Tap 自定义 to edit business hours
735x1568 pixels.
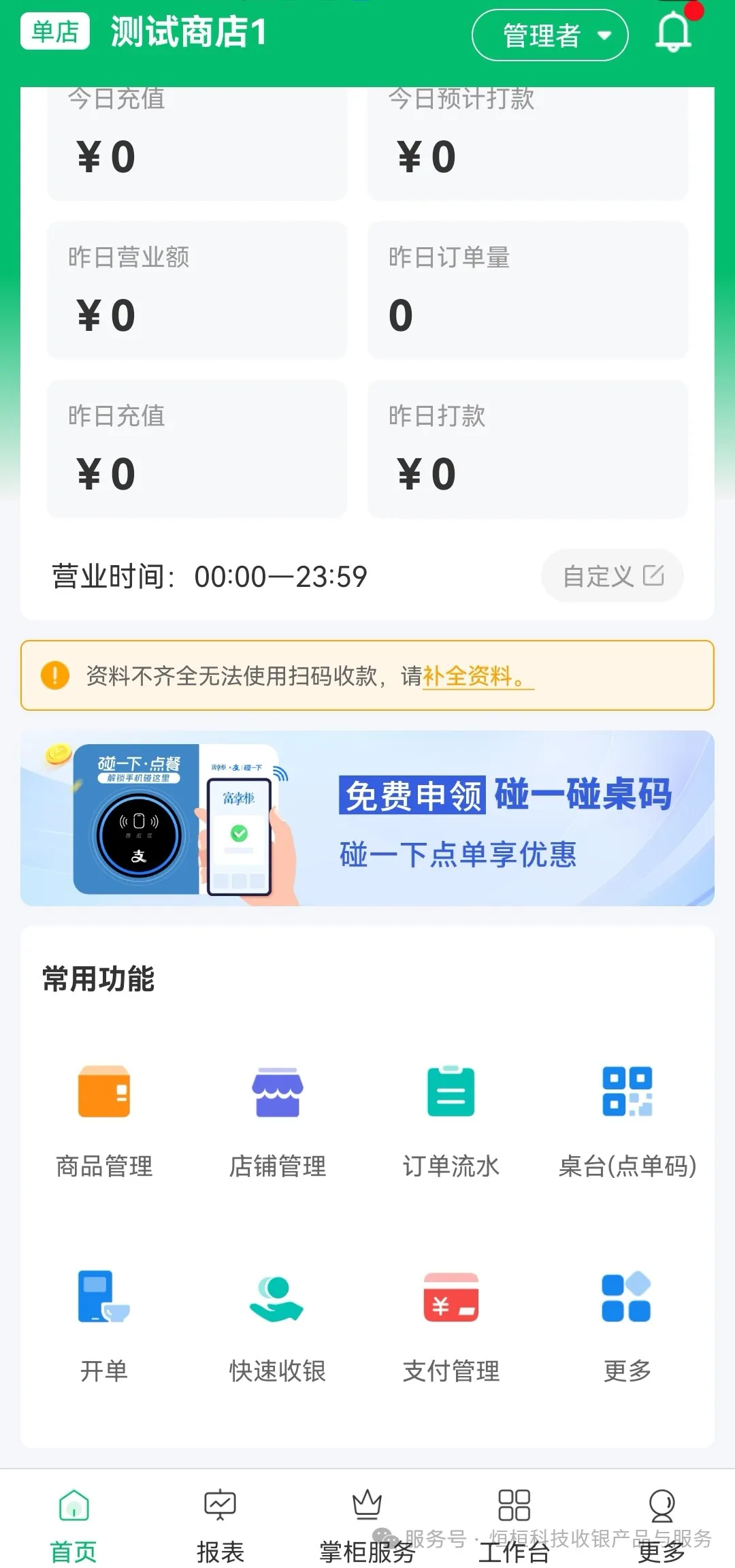coord(610,575)
